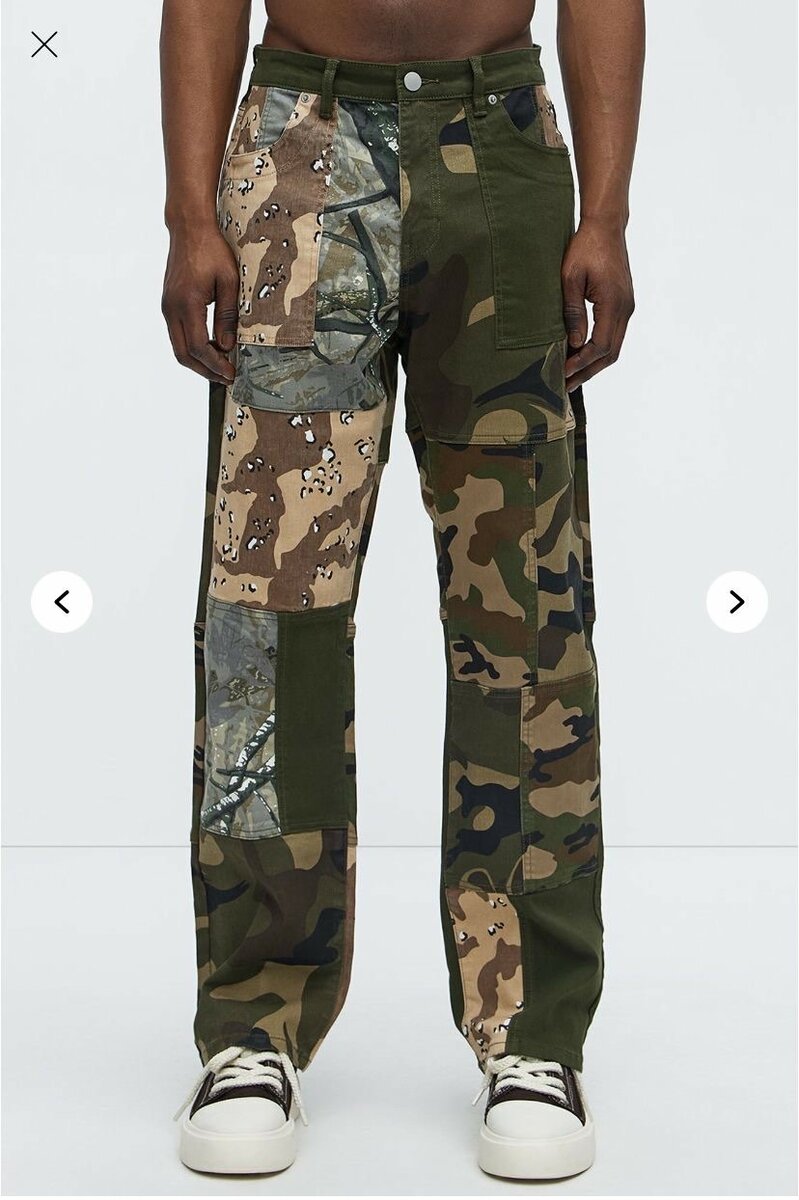
Task: Close the full-screen image viewer
Action: tap(44, 44)
